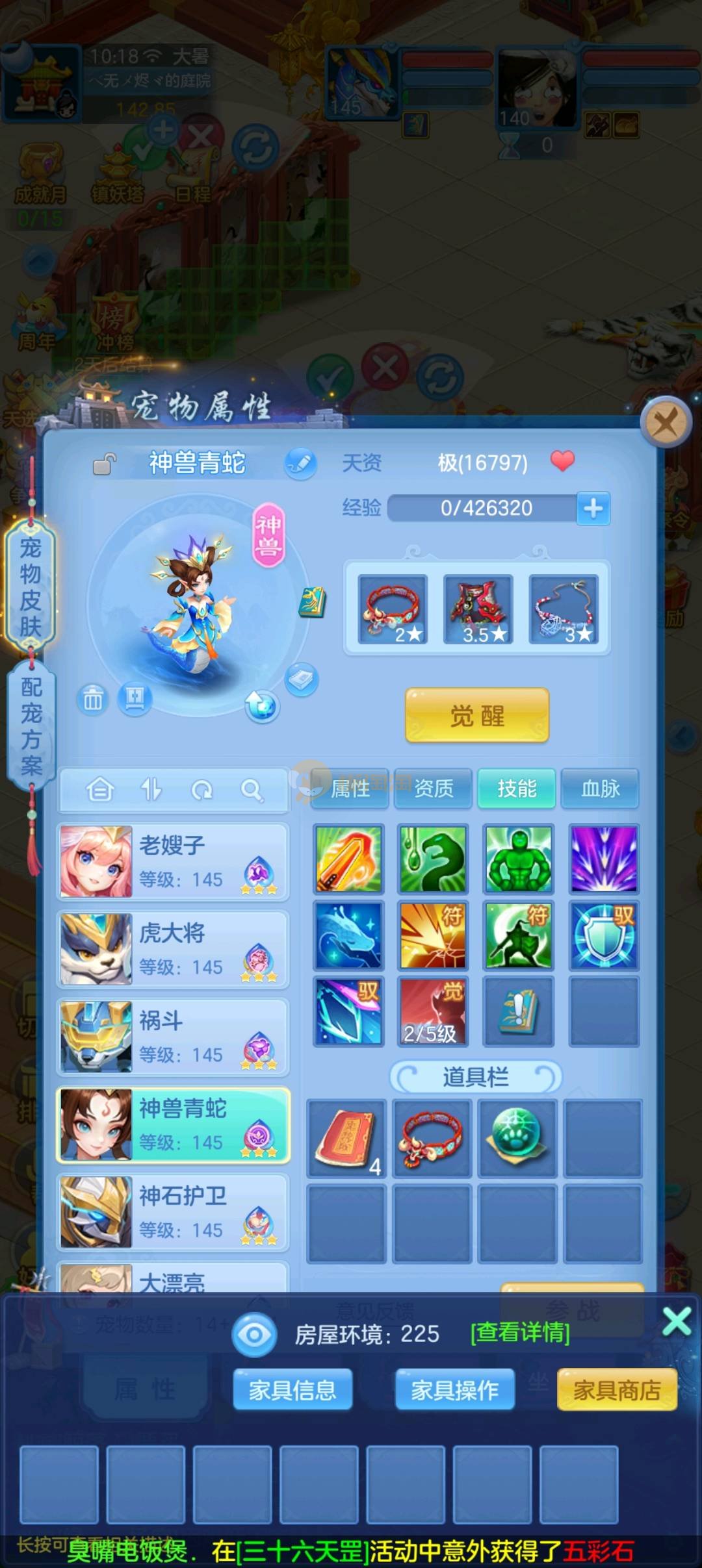Select pet 神石护卫

tap(173, 1212)
